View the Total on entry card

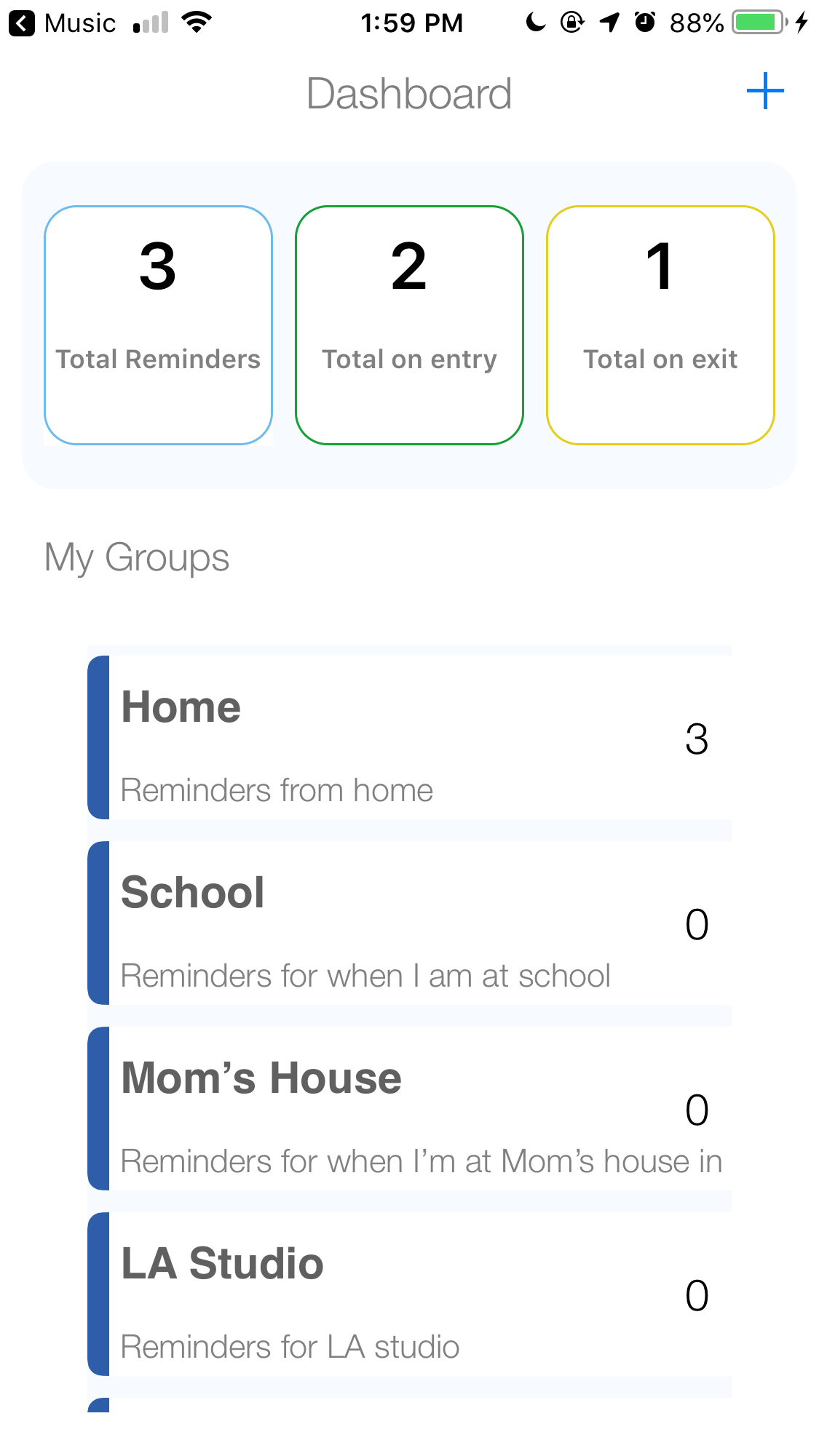[409, 325]
